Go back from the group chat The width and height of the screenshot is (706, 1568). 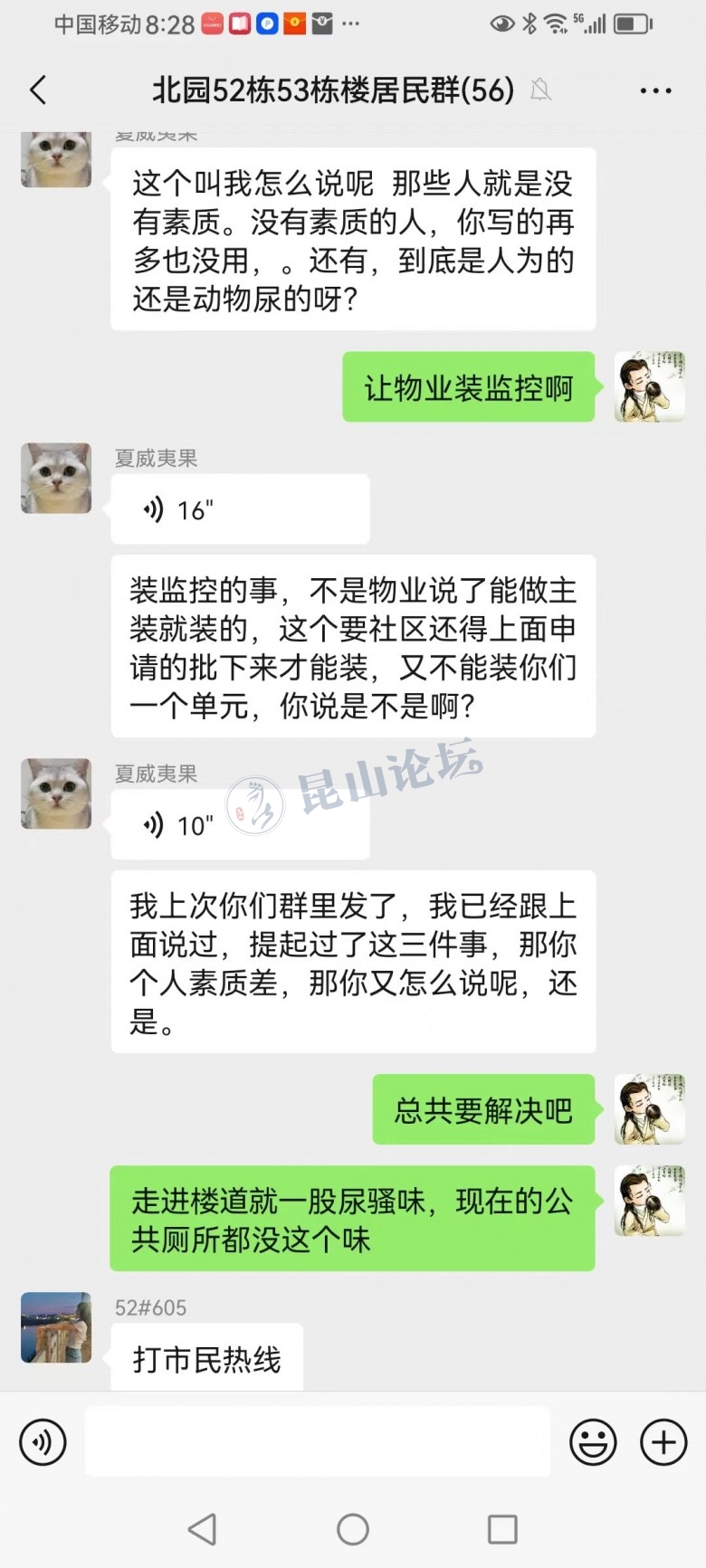[x=38, y=90]
